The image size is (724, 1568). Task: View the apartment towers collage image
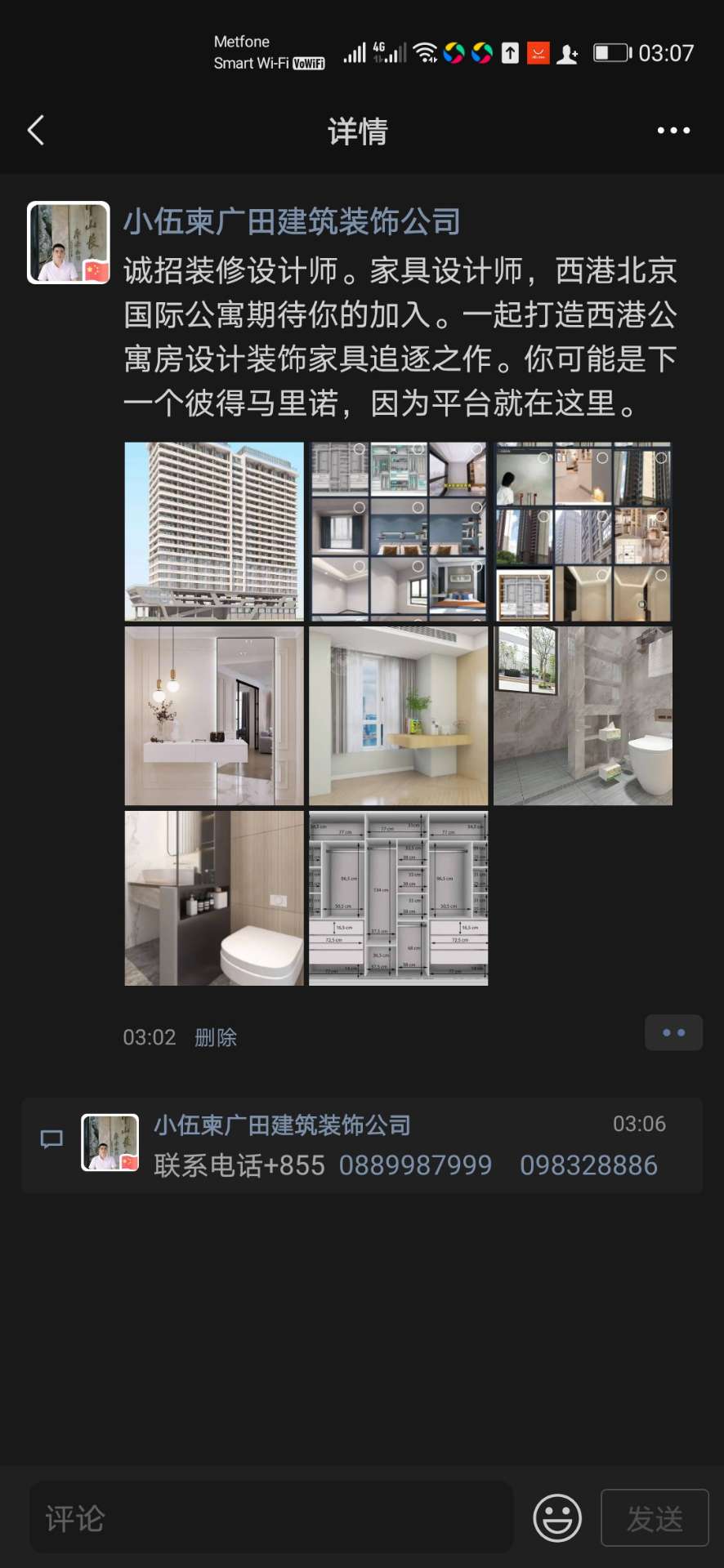point(583,532)
